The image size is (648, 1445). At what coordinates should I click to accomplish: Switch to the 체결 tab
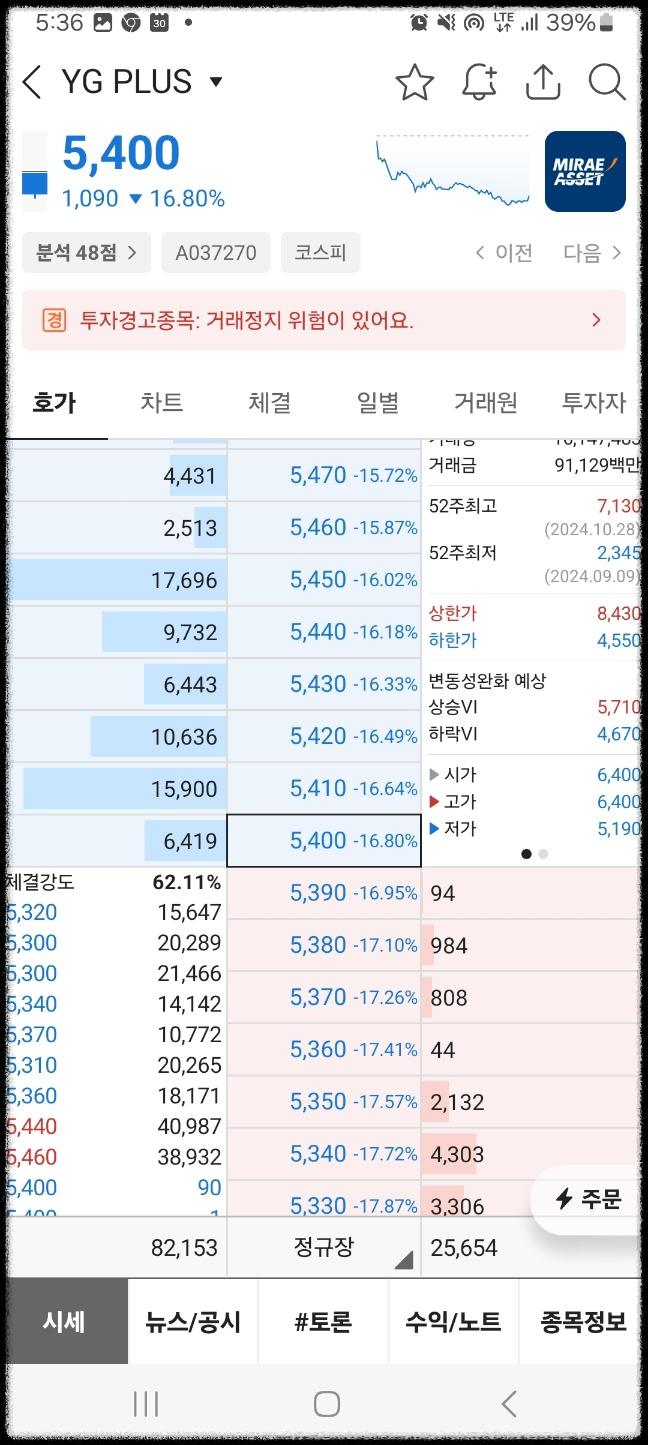click(269, 403)
